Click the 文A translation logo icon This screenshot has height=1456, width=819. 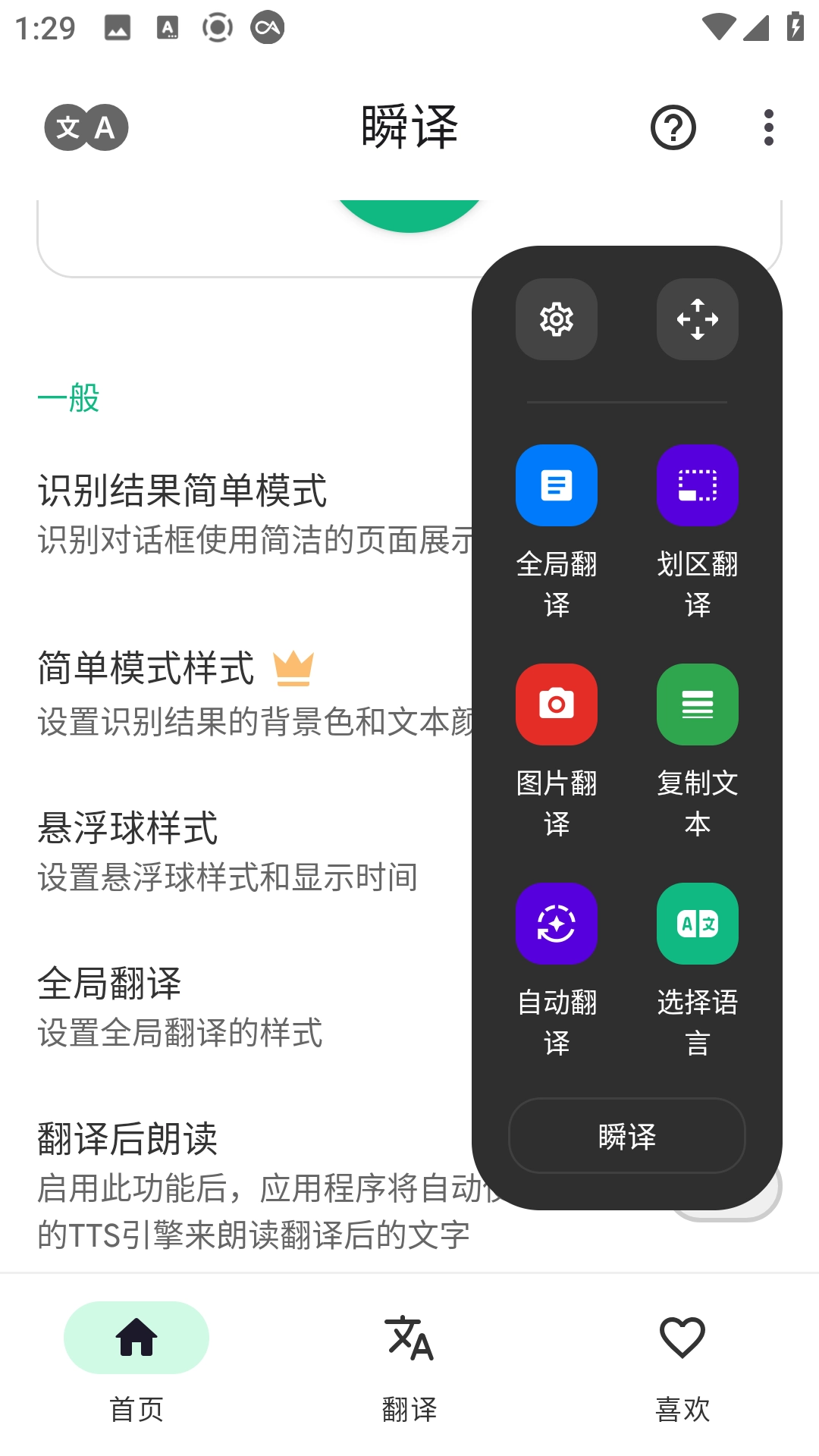[x=87, y=127]
